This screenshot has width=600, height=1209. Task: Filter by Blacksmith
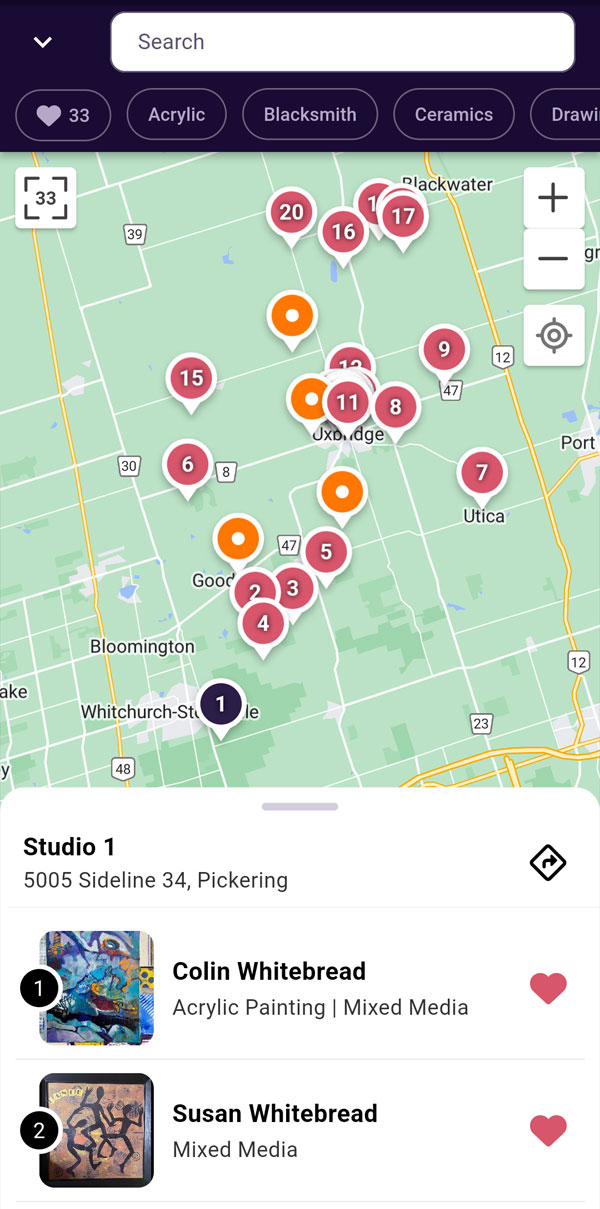coord(310,115)
